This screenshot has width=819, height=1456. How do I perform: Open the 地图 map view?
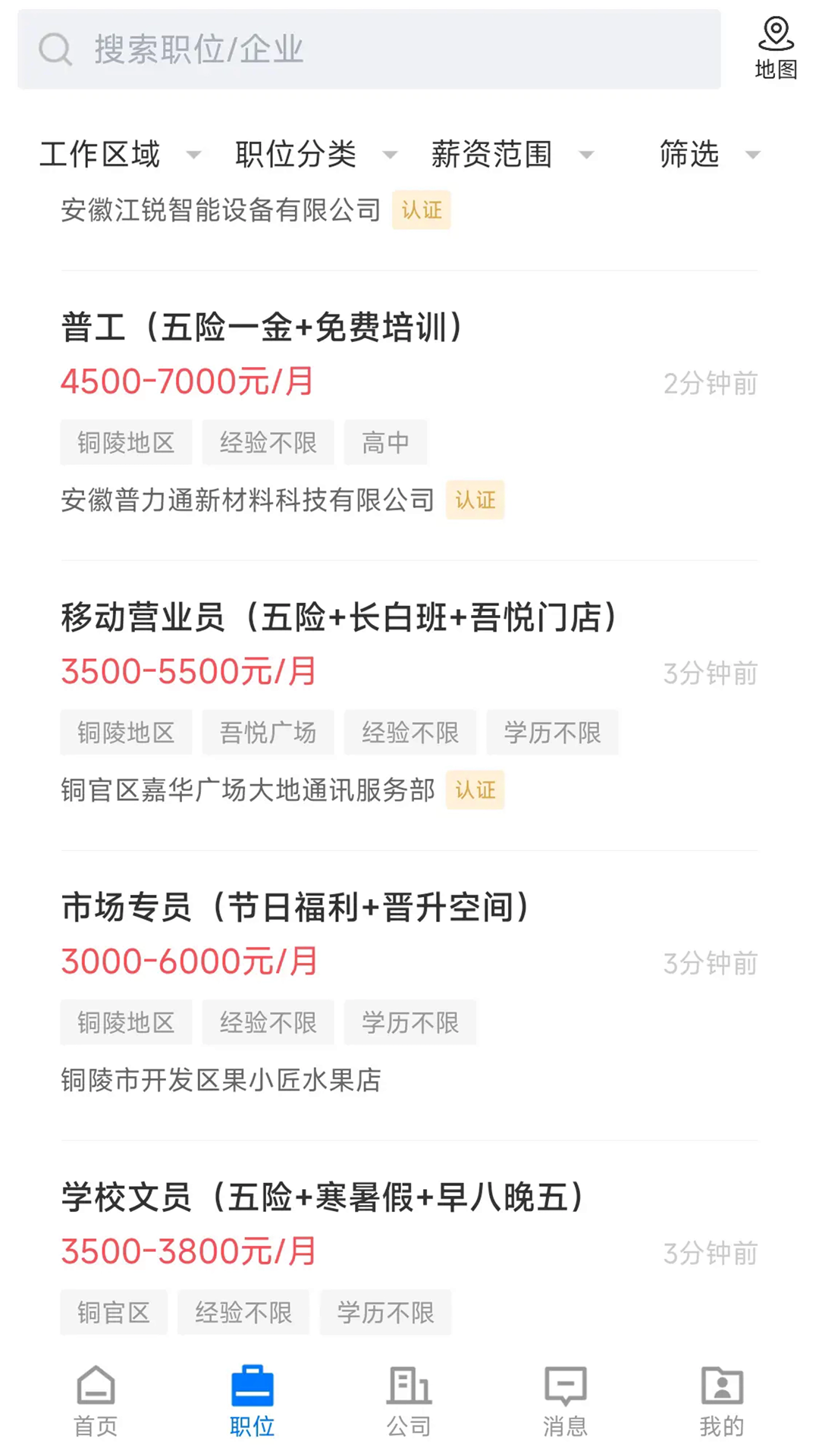pos(776,48)
